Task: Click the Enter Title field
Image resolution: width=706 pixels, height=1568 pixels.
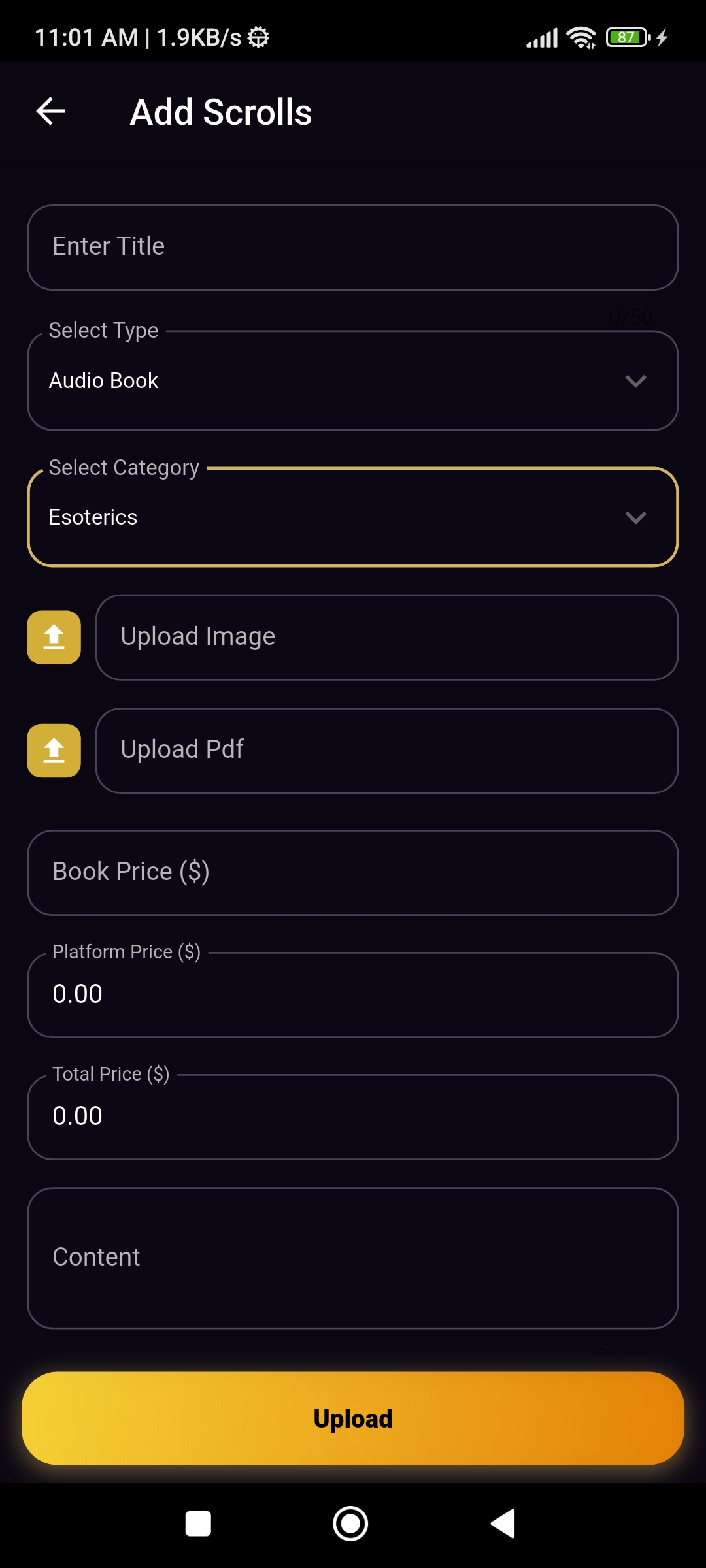Action: coord(353,246)
